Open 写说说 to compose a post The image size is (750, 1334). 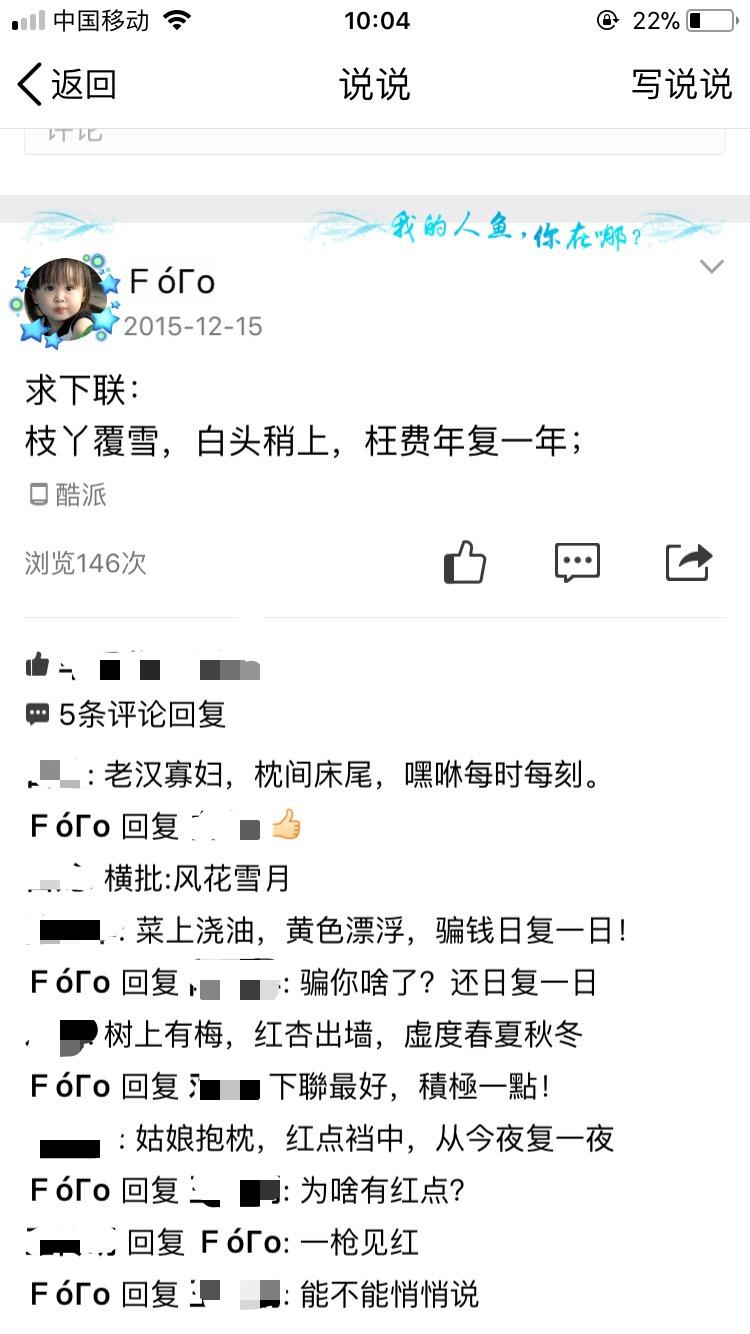(681, 85)
